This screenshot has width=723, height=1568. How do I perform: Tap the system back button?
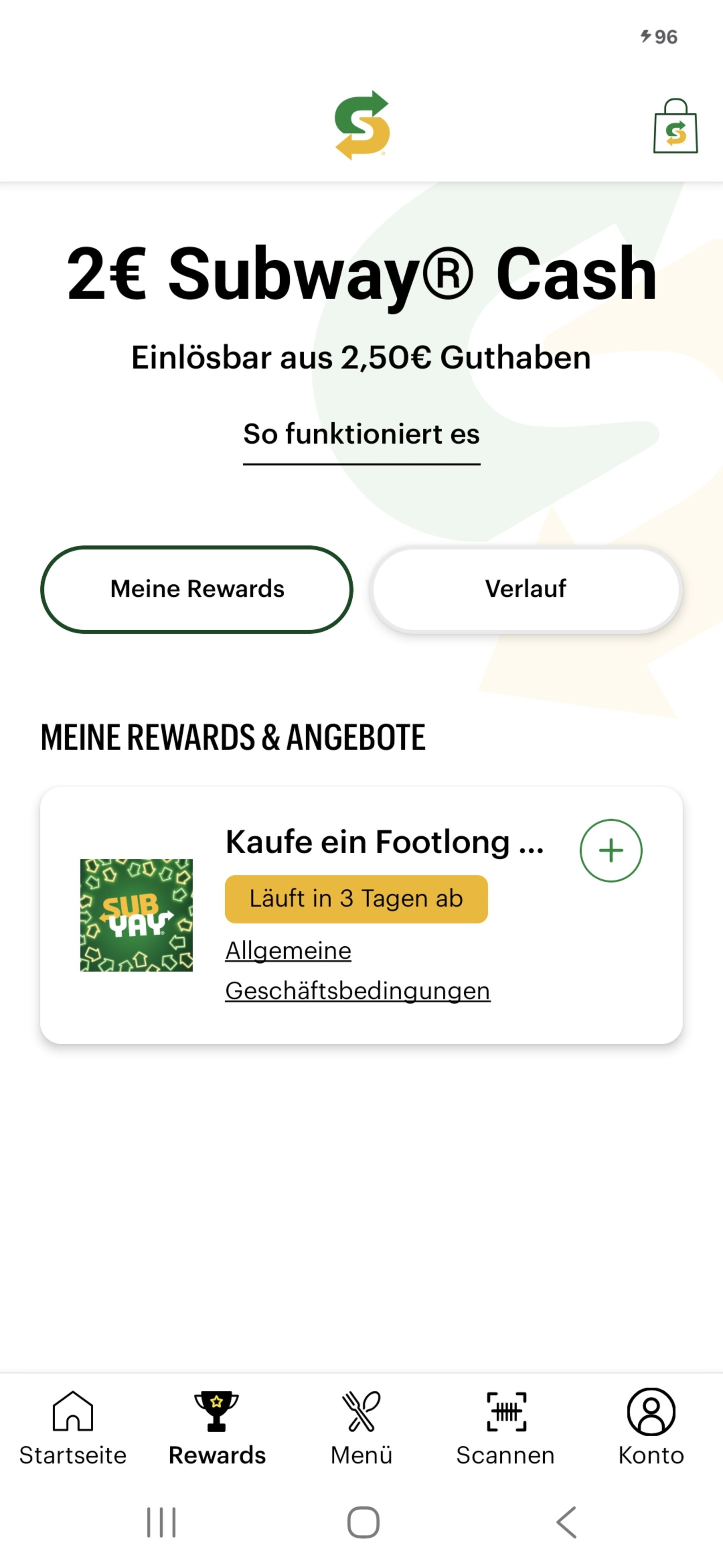click(566, 1522)
